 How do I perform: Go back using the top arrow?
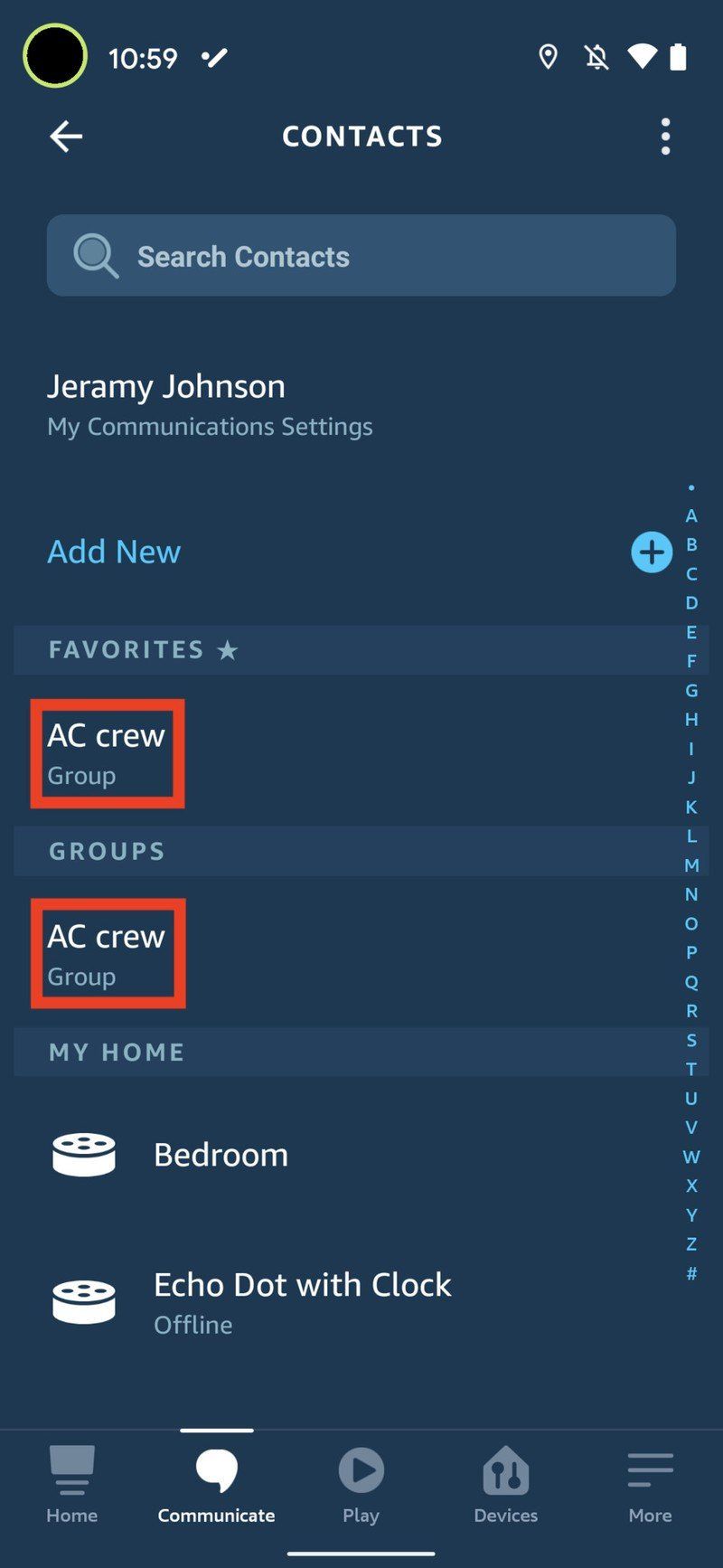click(66, 137)
